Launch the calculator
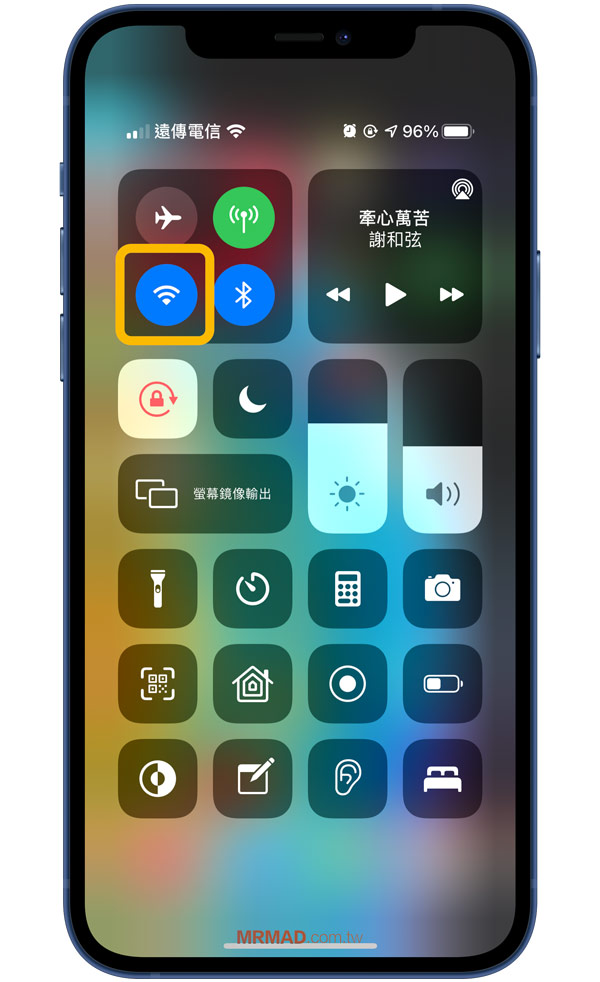Viewport: 600px width, 982px height. point(348,589)
